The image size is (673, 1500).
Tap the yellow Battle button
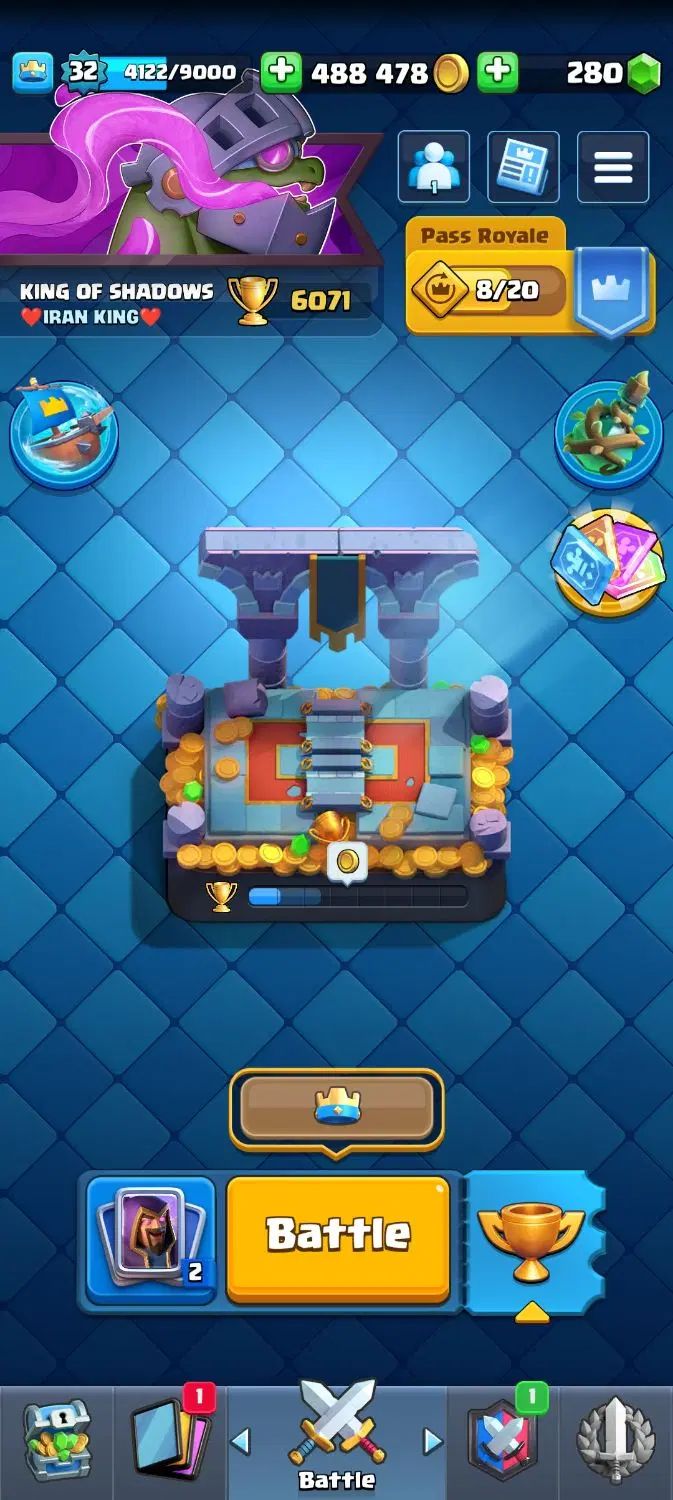[x=338, y=1238]
